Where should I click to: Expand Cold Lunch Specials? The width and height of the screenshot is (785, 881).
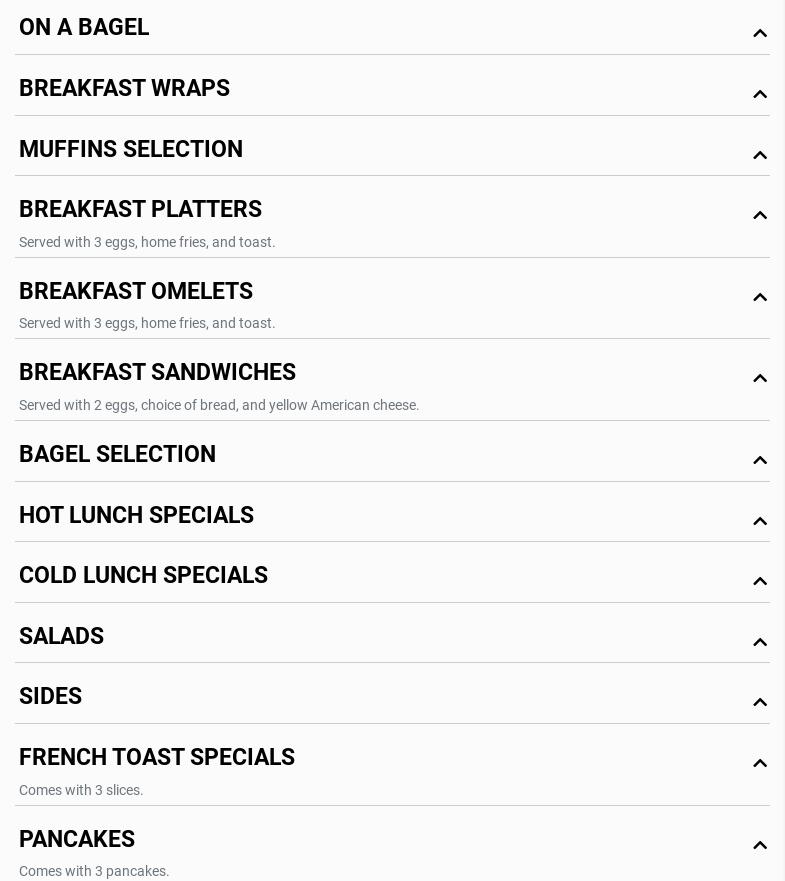(759, 581)
